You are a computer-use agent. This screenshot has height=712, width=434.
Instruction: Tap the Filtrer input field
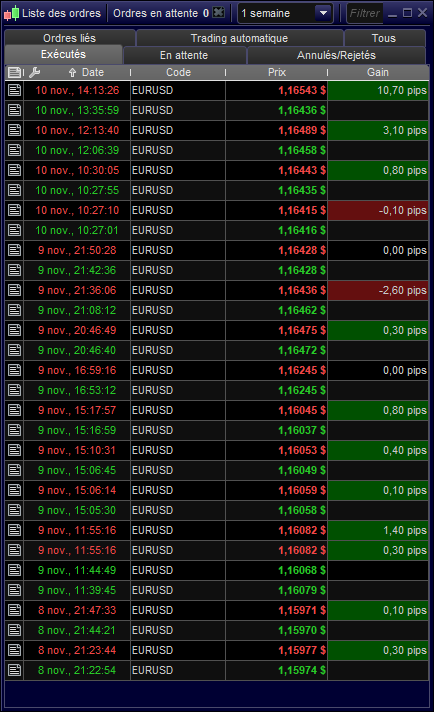365,13
